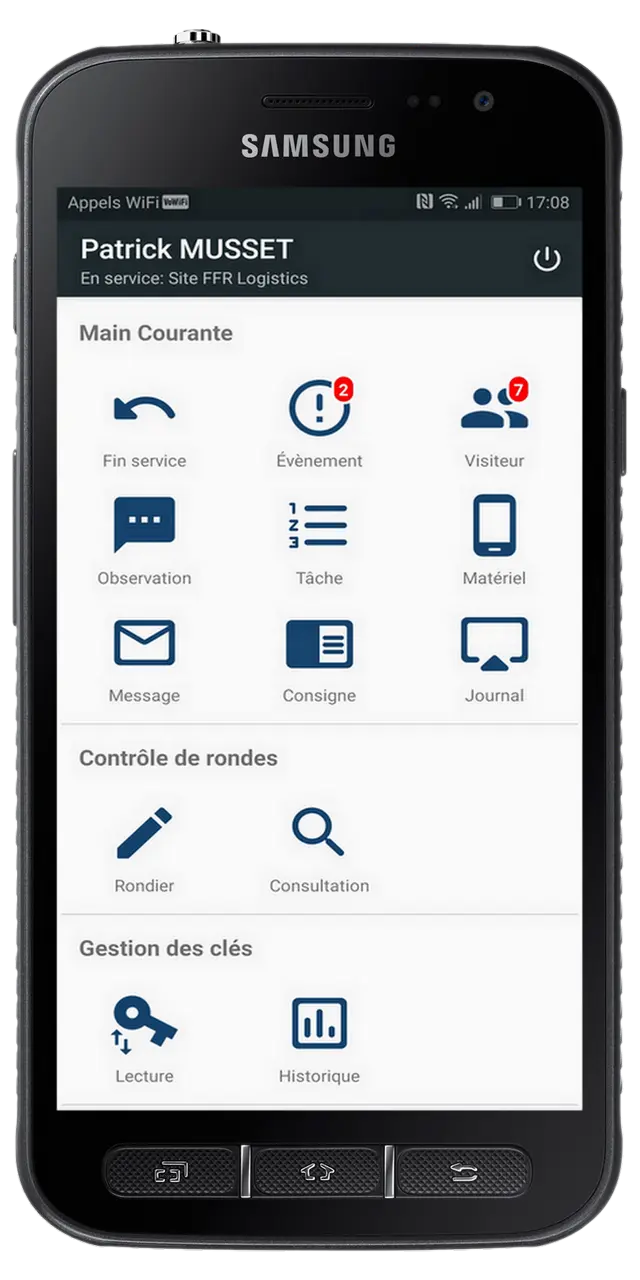Open key Lecture
The width and height of the screenshot is (640, 1280).
[144, 1040]
